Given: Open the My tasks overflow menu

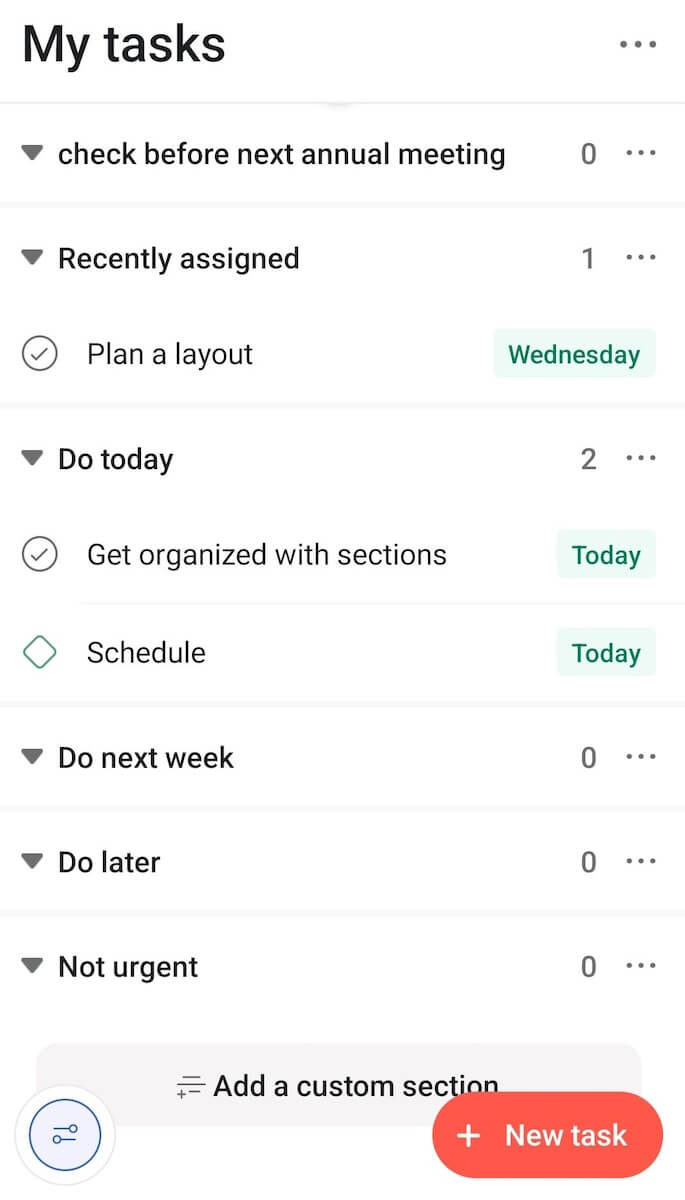Looking at the screenshot, I should [638, 45].
